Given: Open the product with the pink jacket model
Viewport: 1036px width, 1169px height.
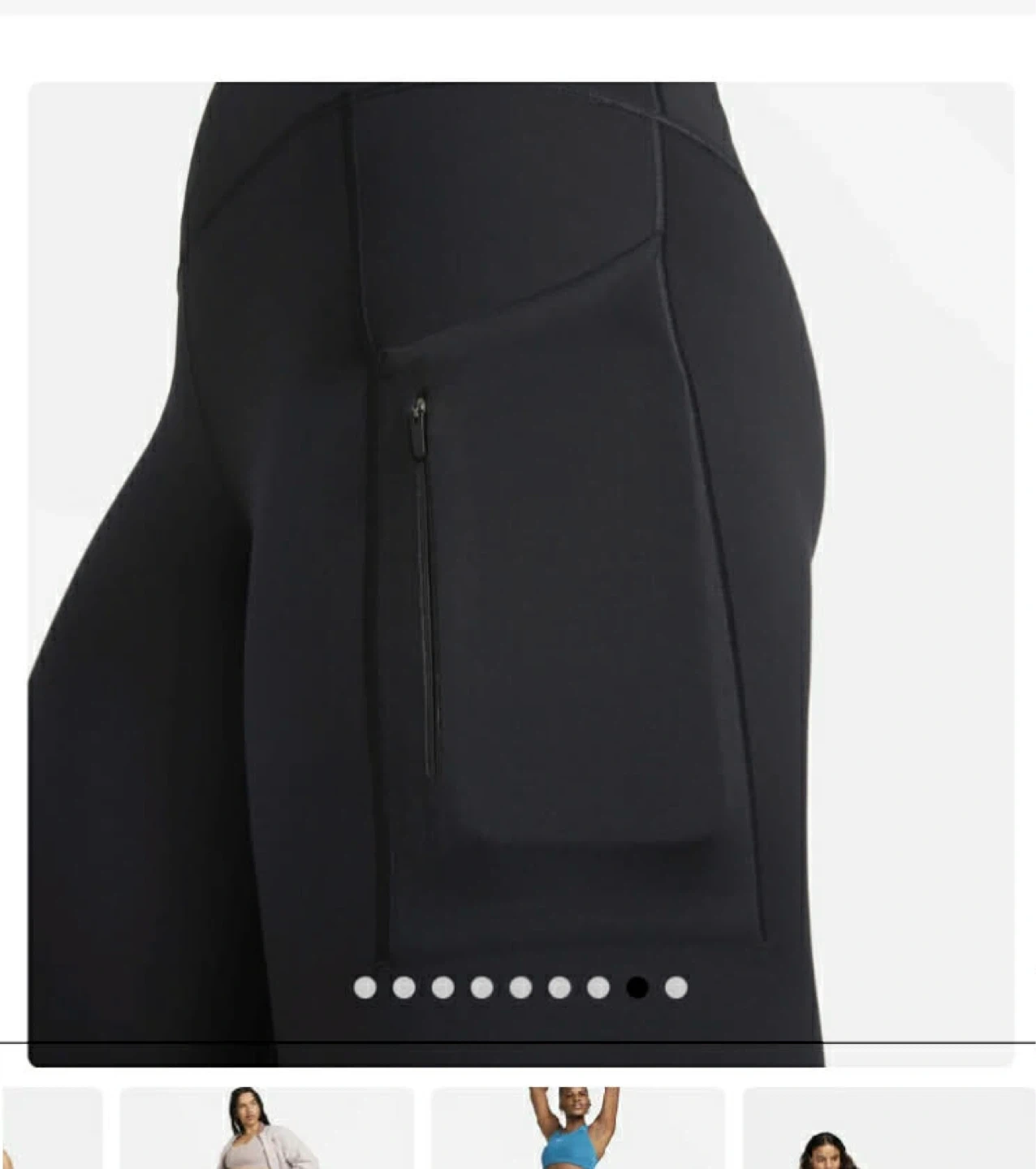Looking at the screenshot, I should point(266,1128).
